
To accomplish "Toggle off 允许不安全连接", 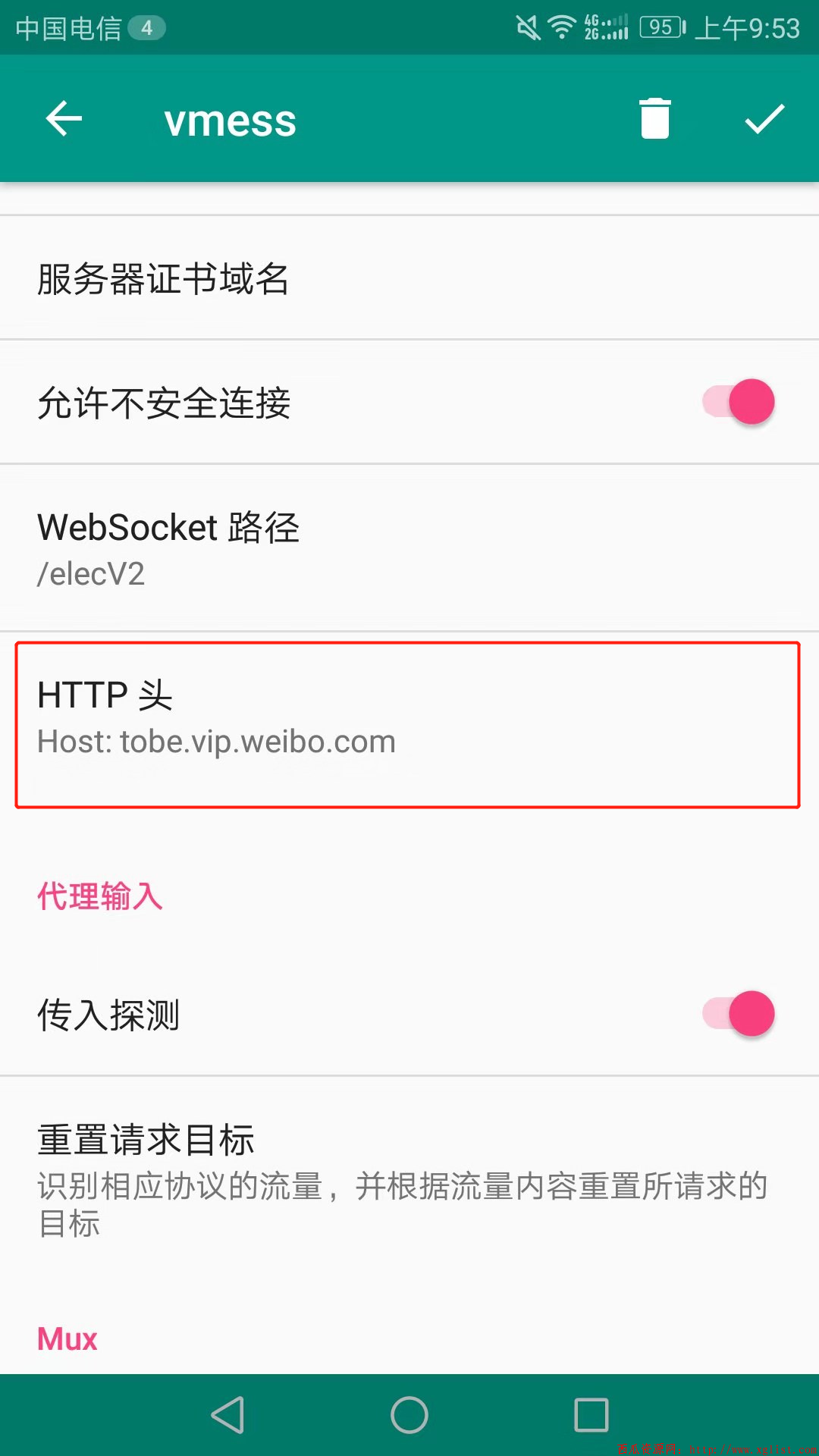I will [739, 402].
